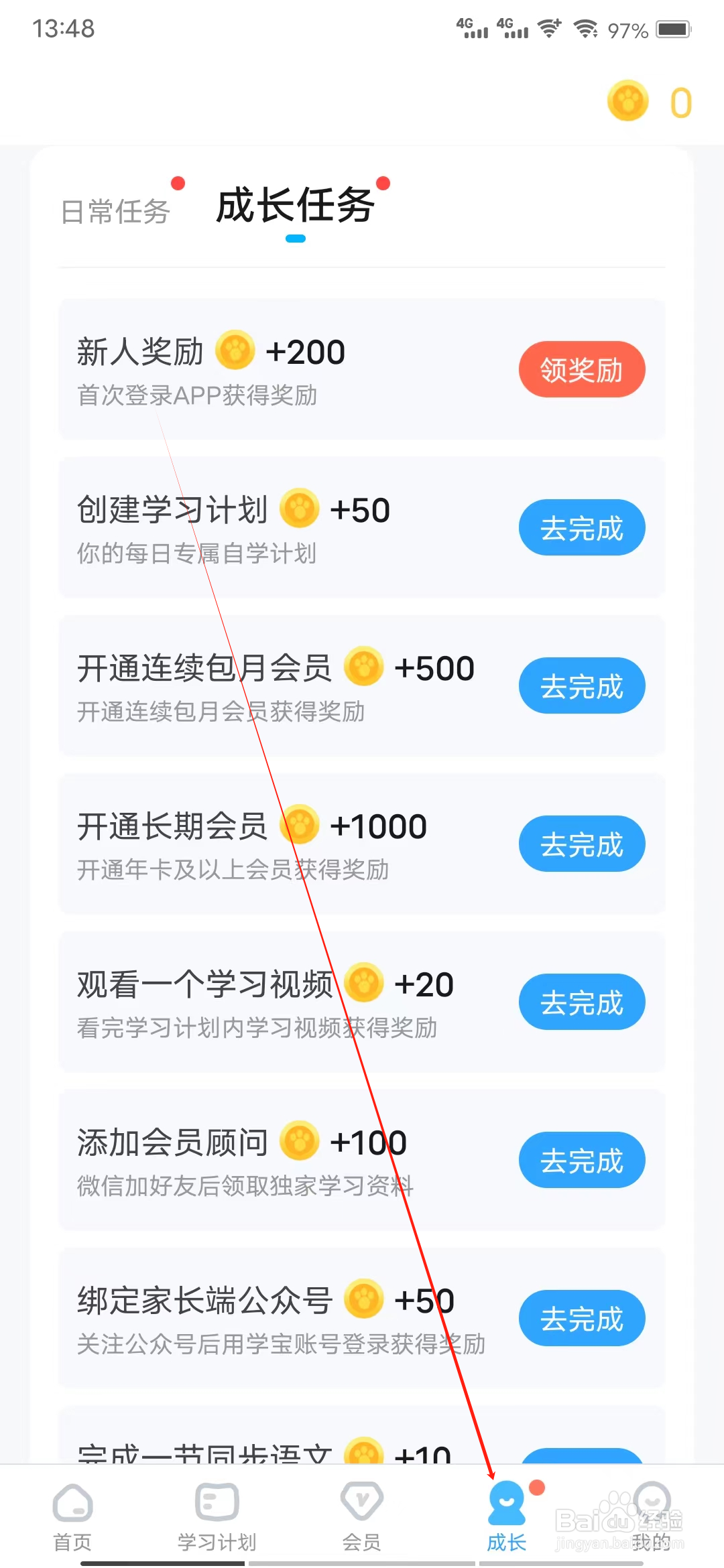Click the coin icon beside 观看一个学习视频

[364, 984]
